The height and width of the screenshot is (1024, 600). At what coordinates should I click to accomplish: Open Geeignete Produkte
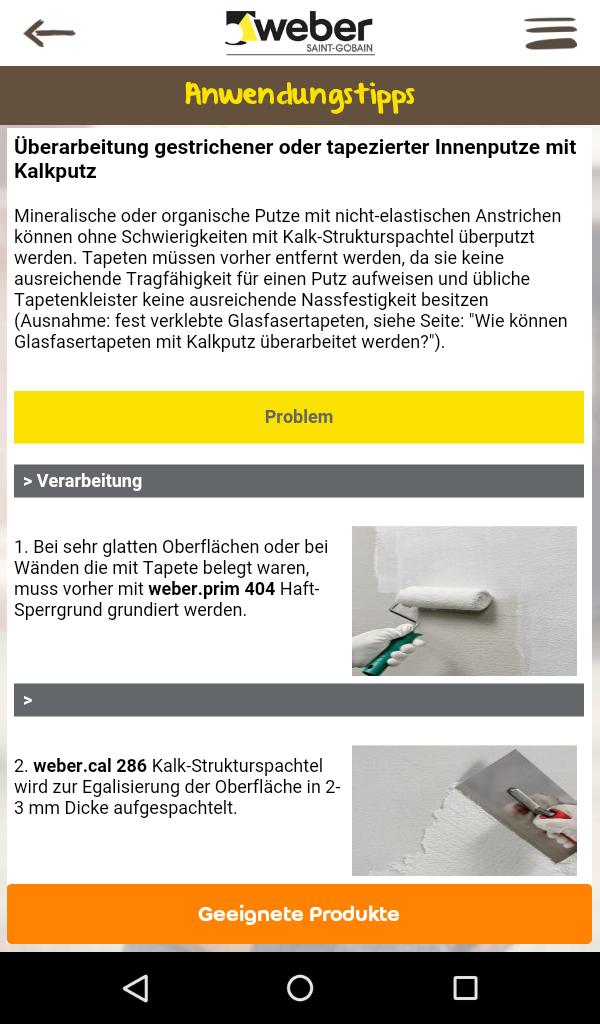299,914
